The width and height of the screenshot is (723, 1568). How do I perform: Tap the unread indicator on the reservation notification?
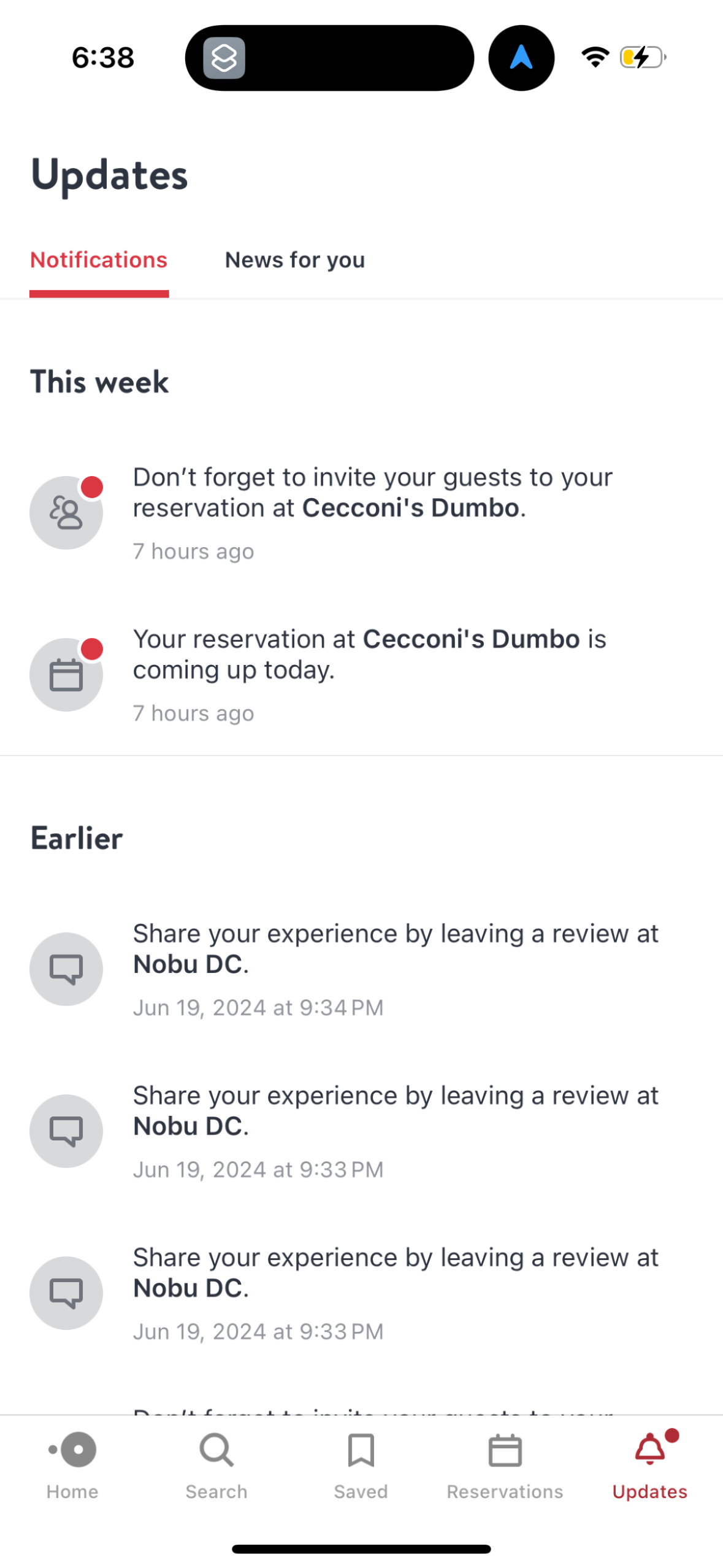pyautogui.click(x=91, y=649)
